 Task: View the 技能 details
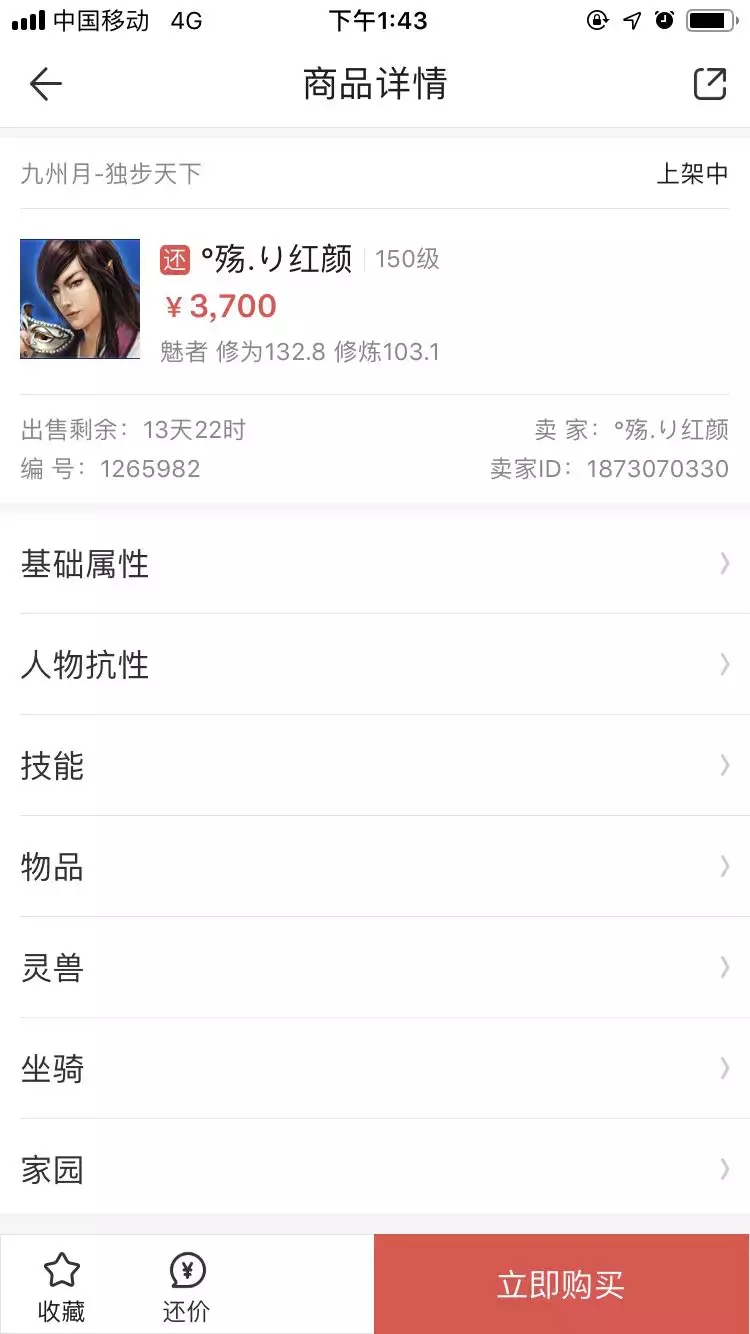(x=374, y=766)
